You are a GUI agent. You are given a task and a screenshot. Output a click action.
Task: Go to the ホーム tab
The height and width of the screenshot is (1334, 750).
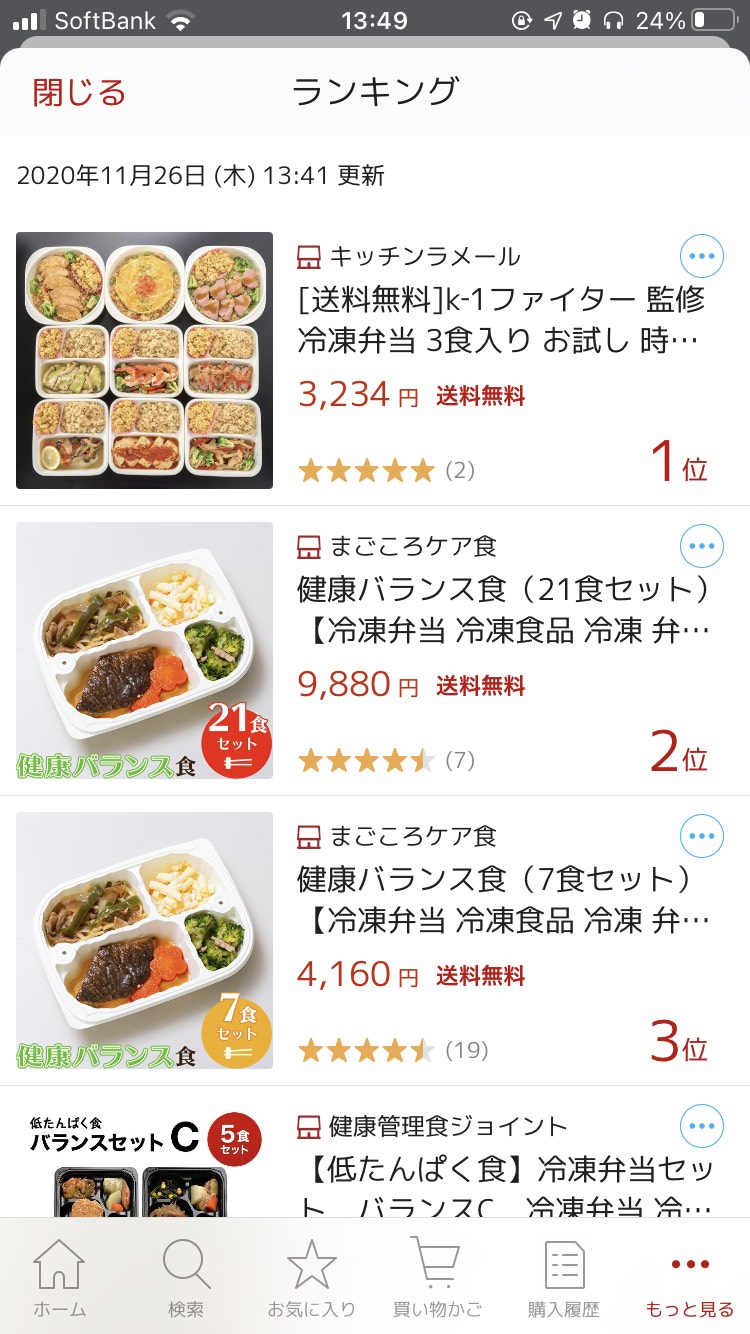click(60, 1276)
